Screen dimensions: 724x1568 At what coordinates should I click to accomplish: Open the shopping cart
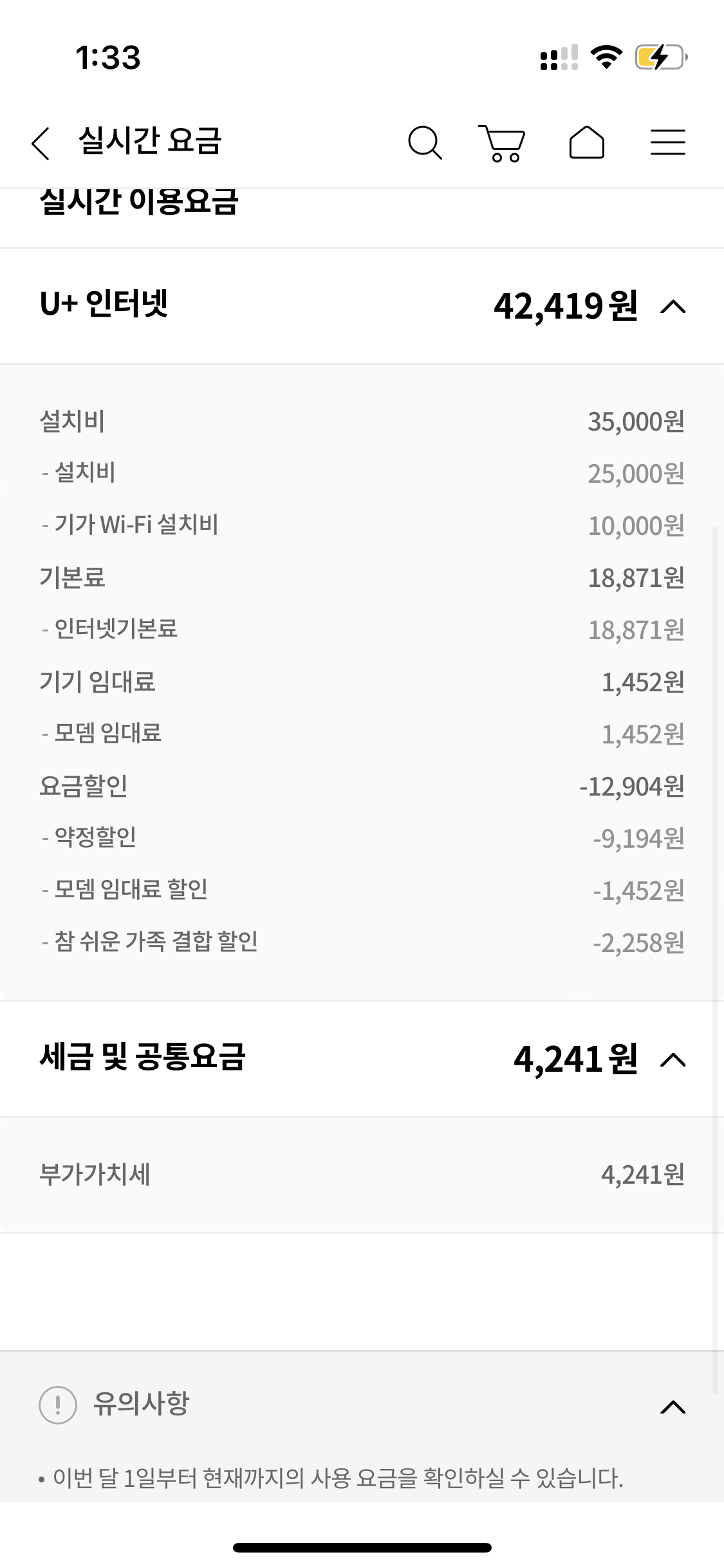pos(503,143)
